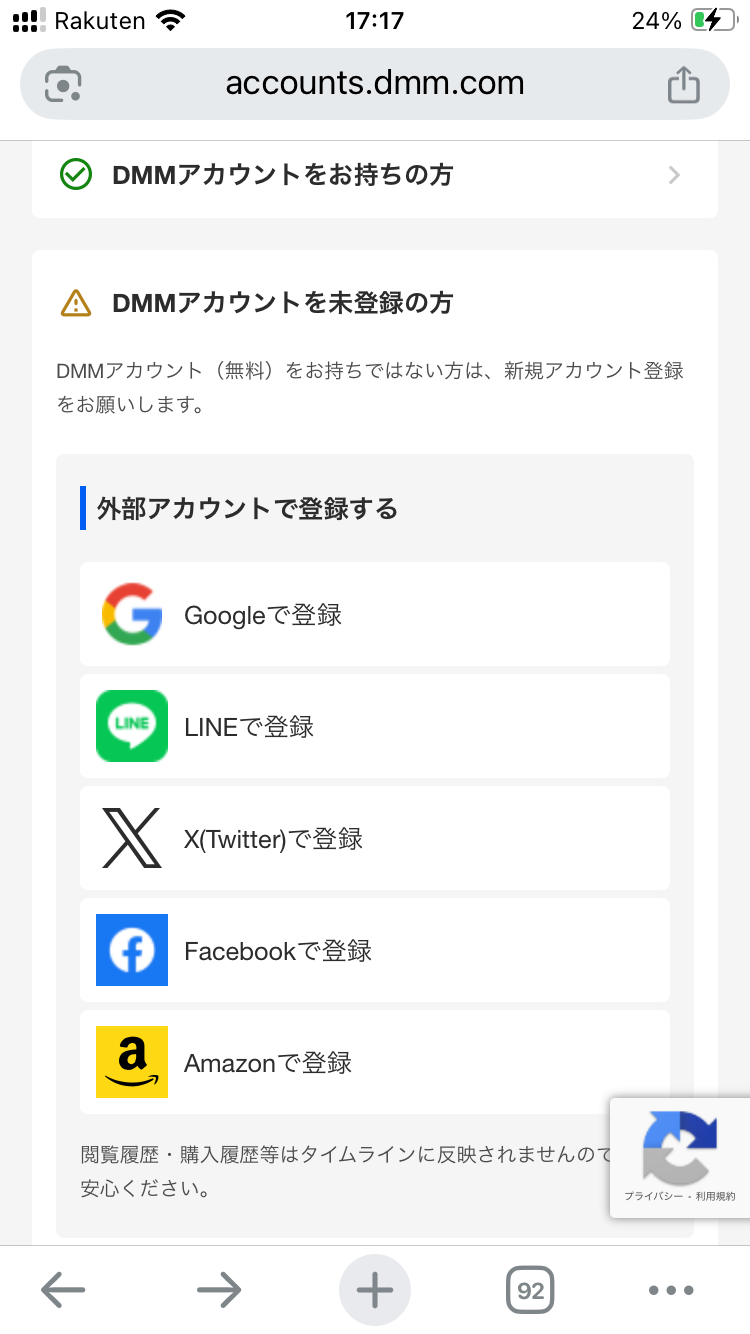Choose LINEで登録 option
This screenshot has width=750, height=1334.
tap(375, 726)
